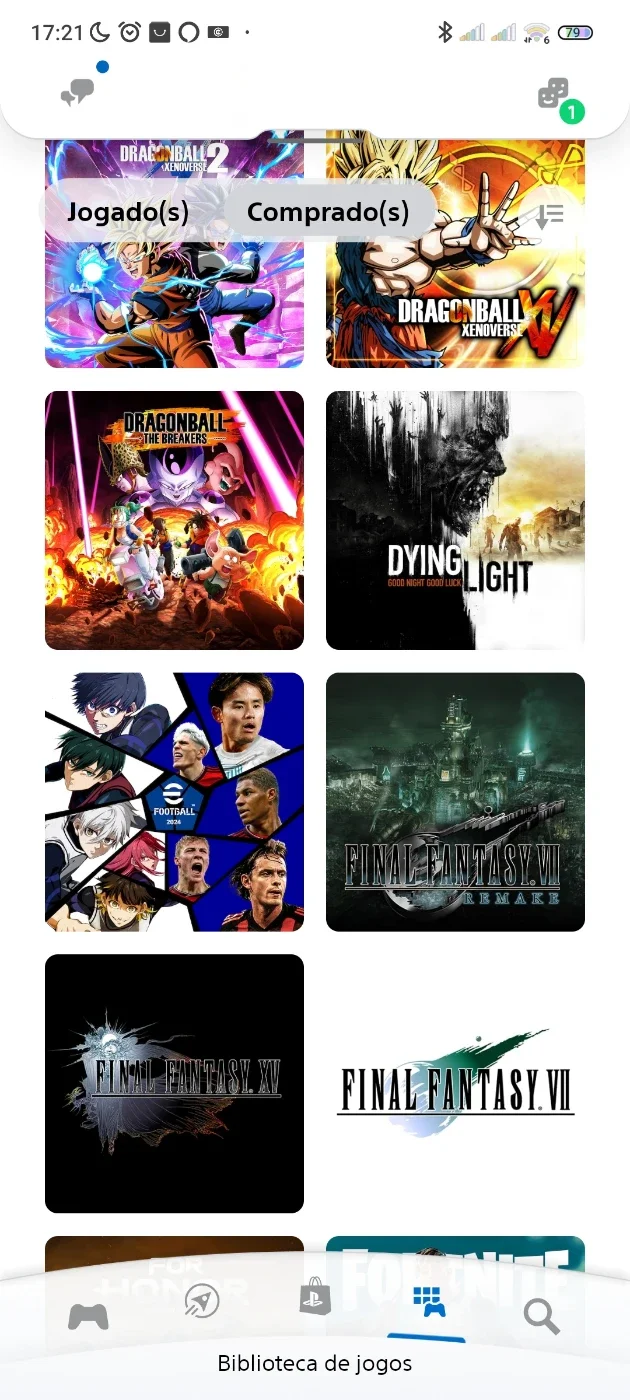This screenshot has width=630, height=1400.
Task: Switch to the Jogado(s) tab
Action: [128, 212]
